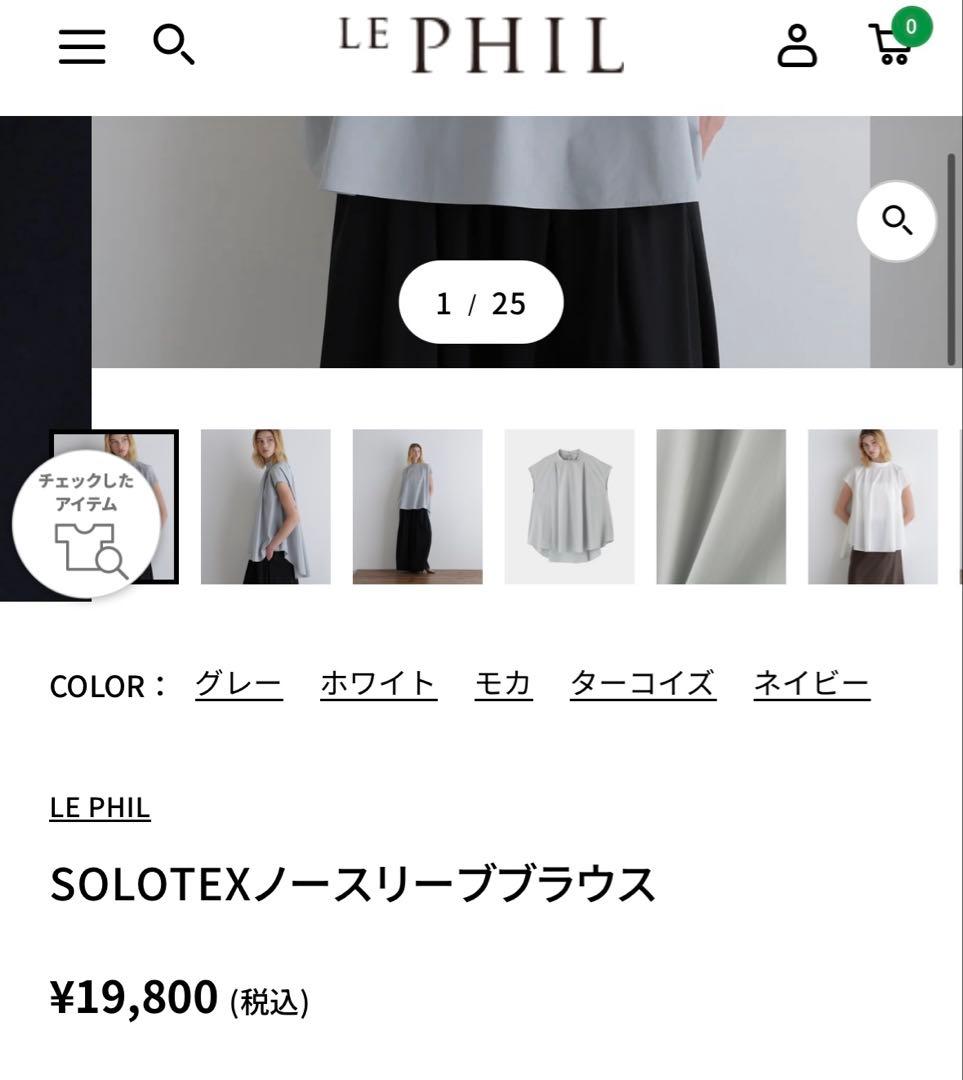
Task: Click the search magnifier icon in header
Action: click(x=173, y=45)
